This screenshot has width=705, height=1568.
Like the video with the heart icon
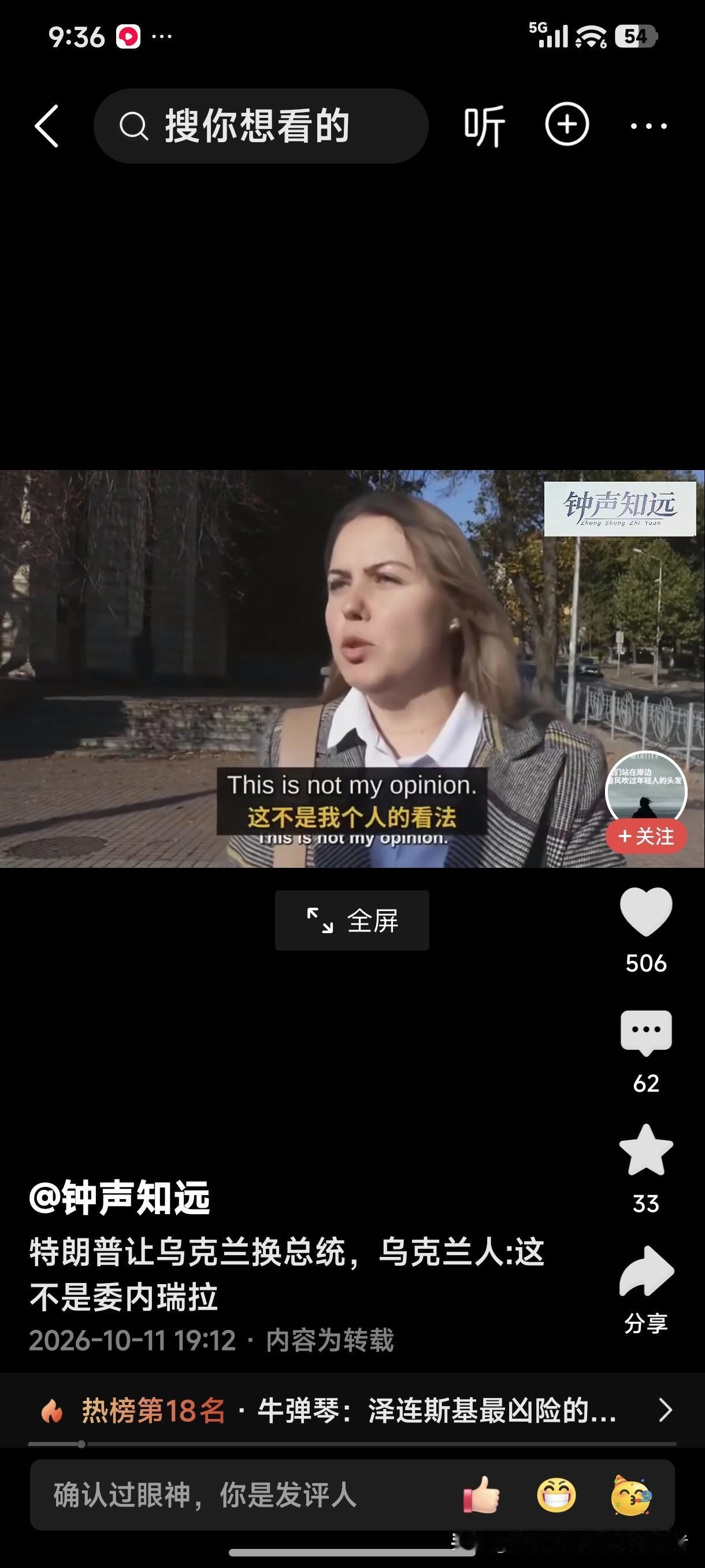click(x=646, y=911)
